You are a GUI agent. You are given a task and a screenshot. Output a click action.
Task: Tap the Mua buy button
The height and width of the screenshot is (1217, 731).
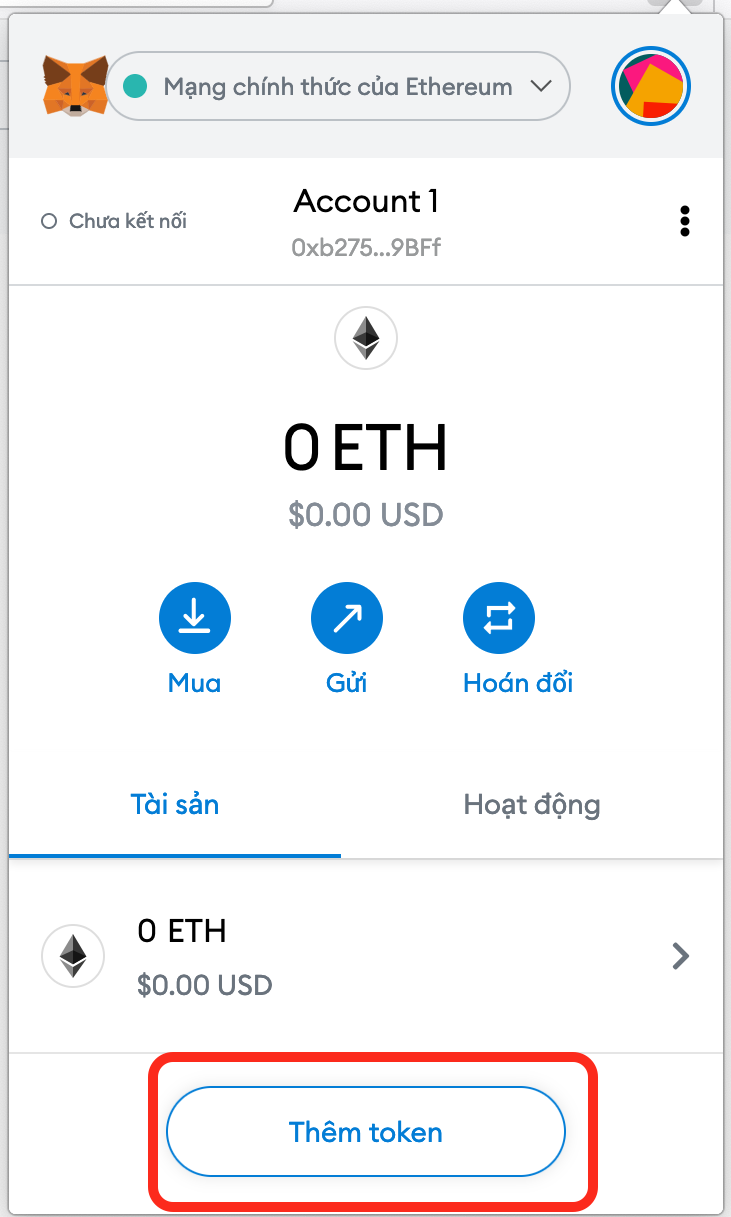click(194, 620)
